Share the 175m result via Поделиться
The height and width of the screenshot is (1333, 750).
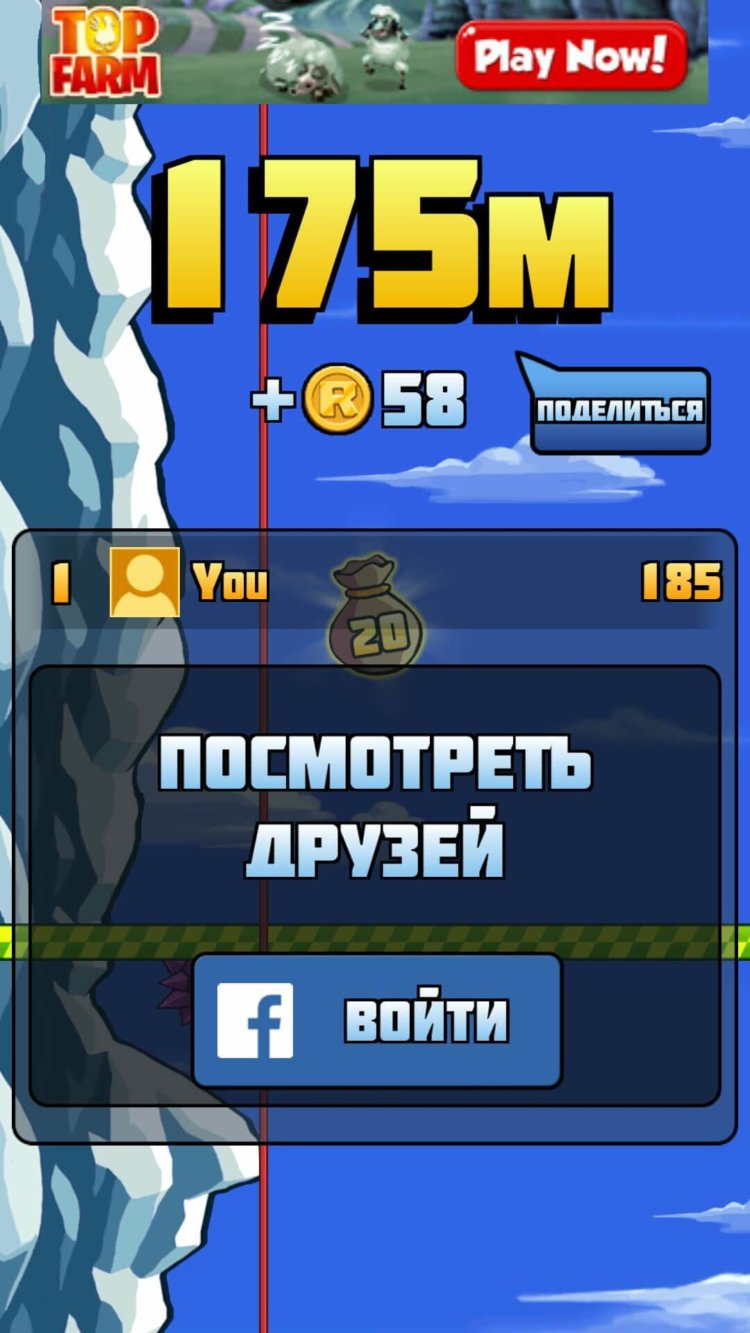619,411
